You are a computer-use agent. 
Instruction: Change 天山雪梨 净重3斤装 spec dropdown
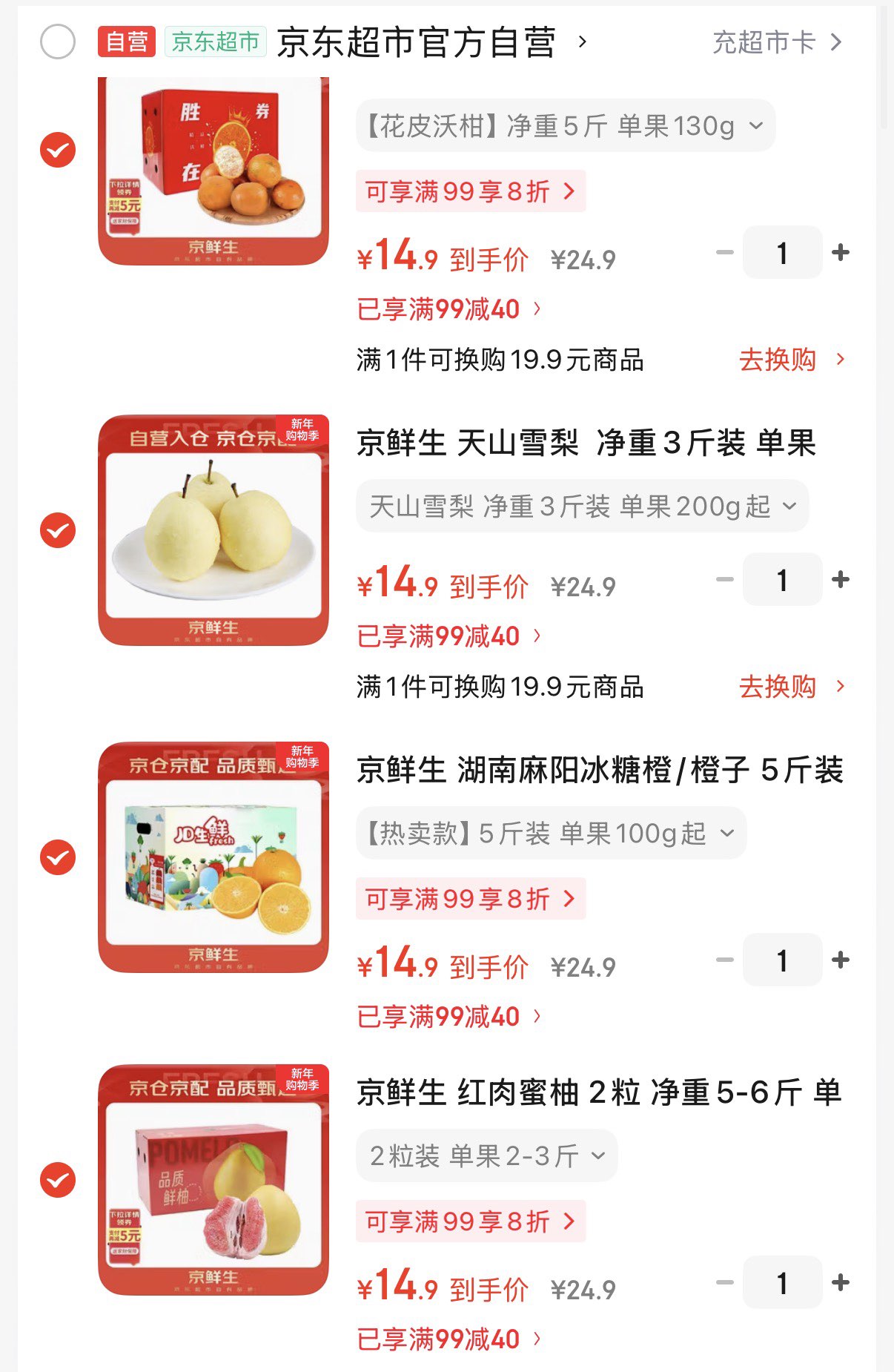582,507
